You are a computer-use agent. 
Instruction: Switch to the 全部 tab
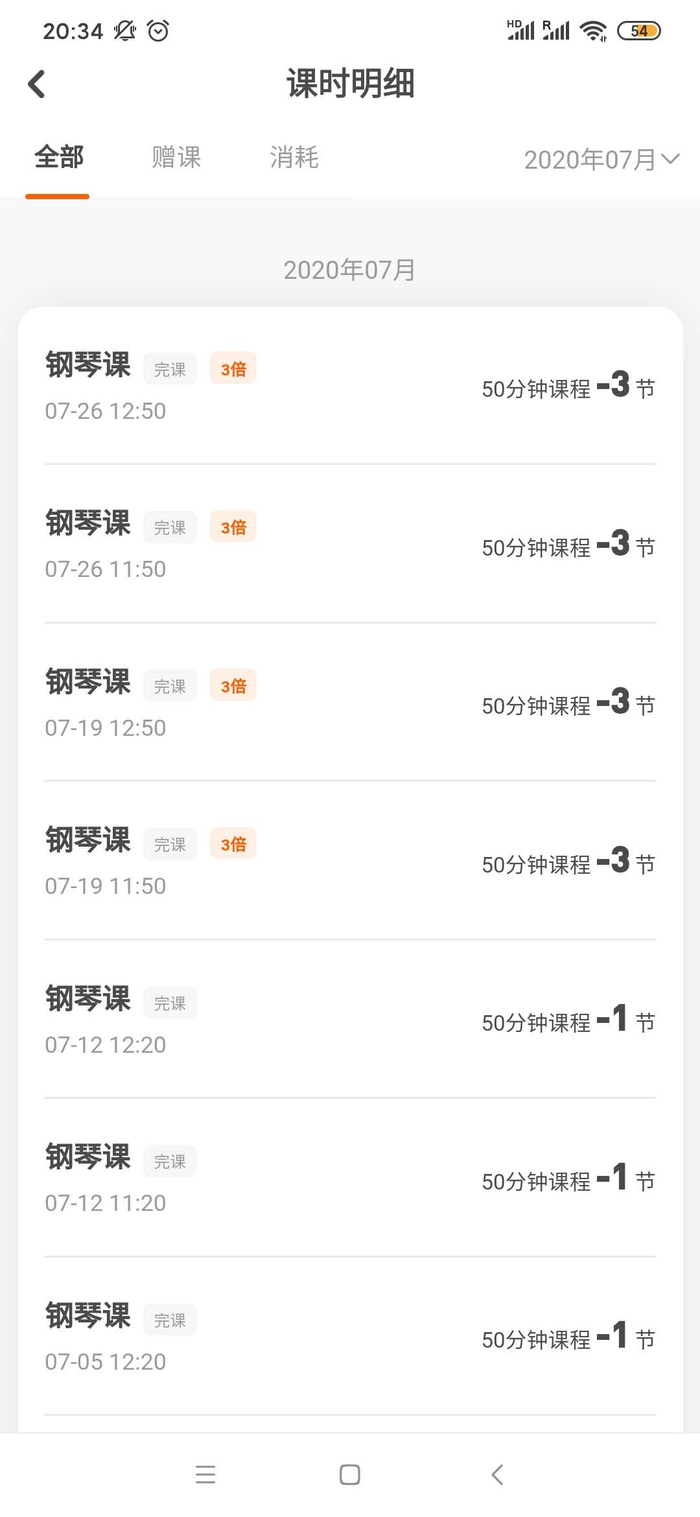point(59,158)
